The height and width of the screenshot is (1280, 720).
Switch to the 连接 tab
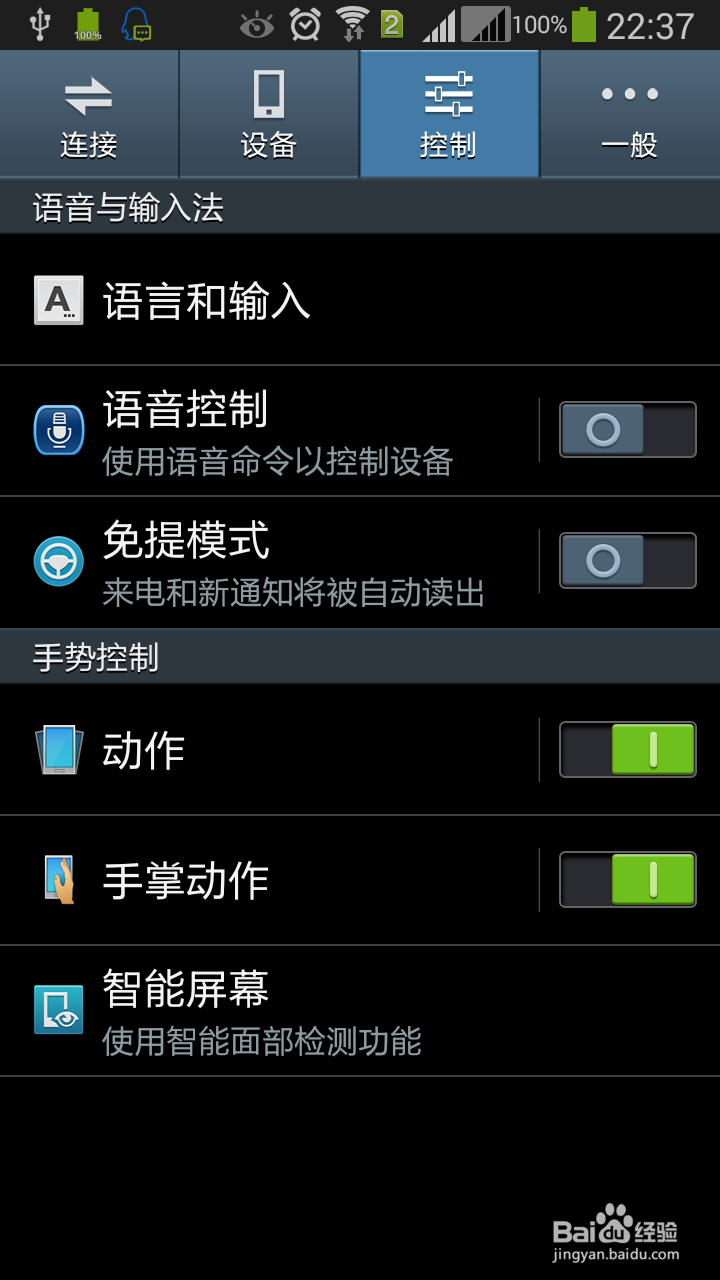(89, 113)
